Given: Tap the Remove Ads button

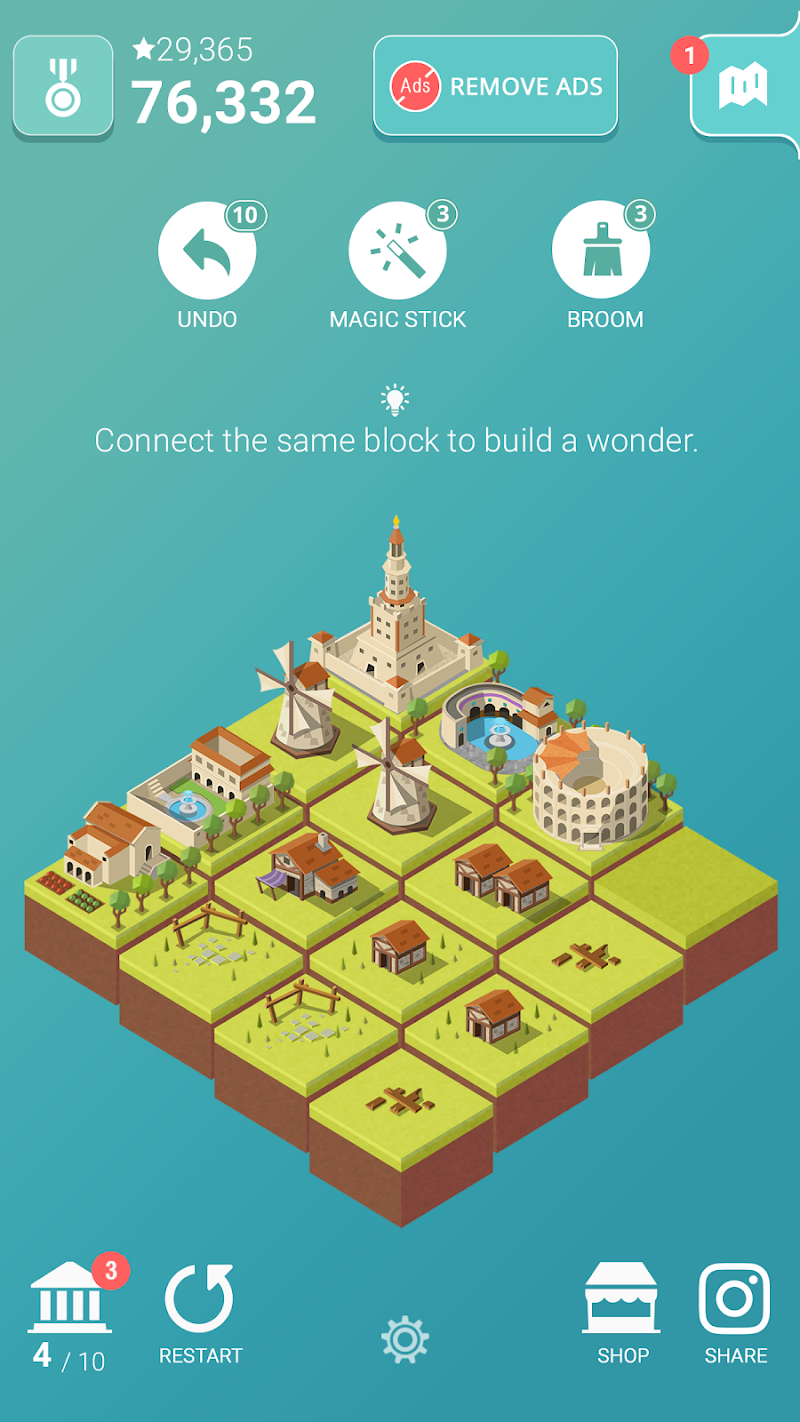Looking at the screenshot, I should [495, 86].
